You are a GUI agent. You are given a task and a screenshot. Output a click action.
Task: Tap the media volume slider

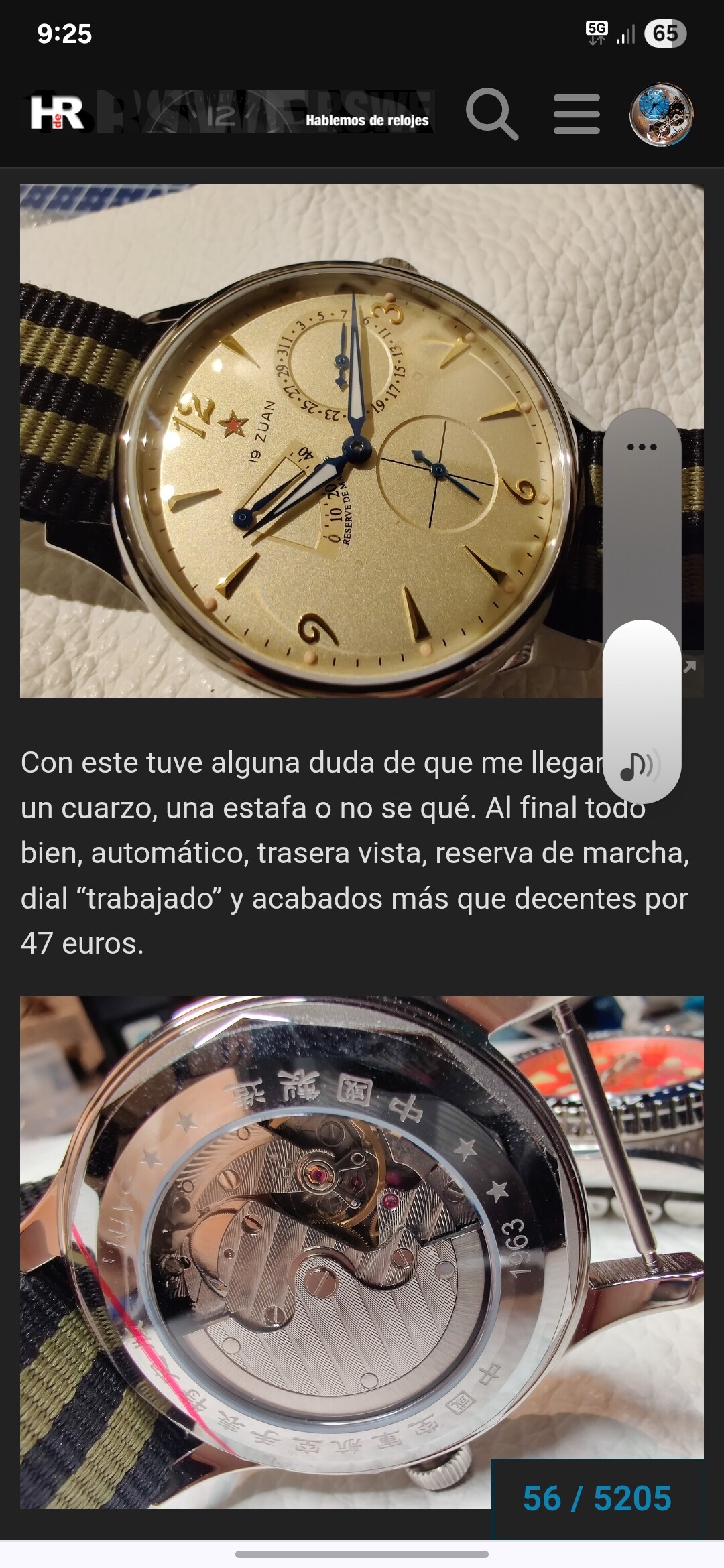[642, 603]
